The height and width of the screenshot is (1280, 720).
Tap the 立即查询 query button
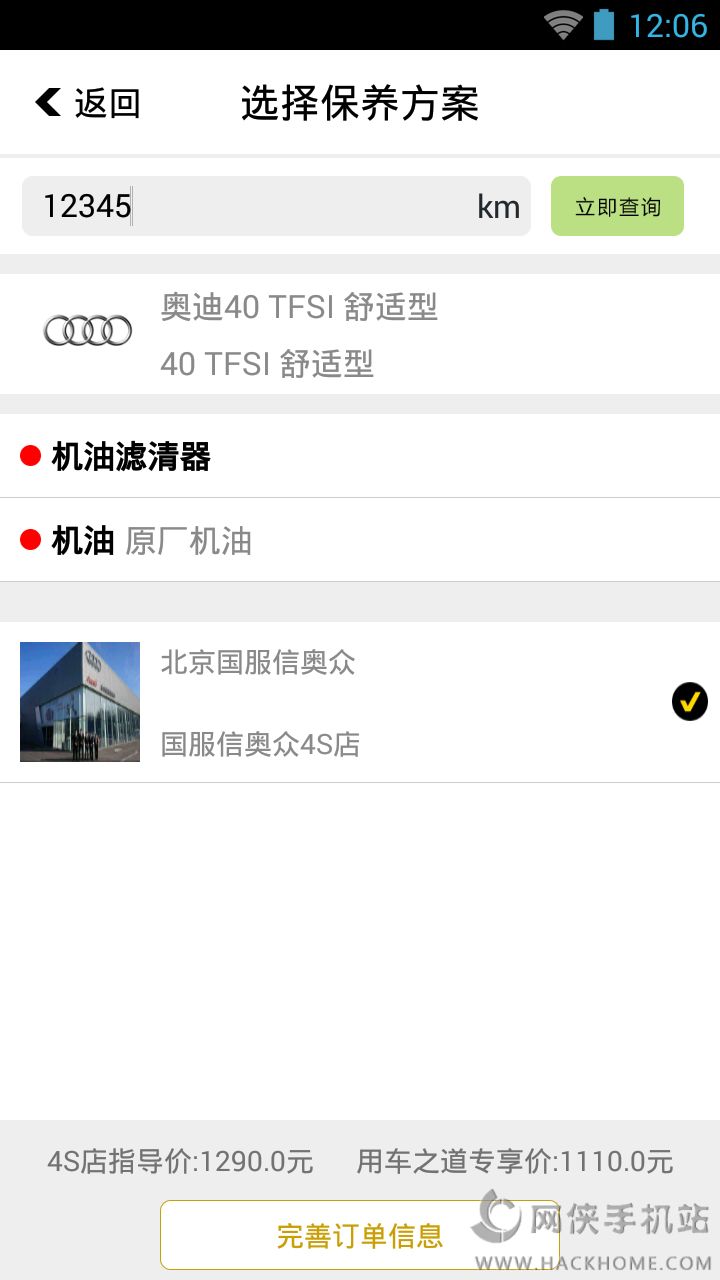point(617,207)
